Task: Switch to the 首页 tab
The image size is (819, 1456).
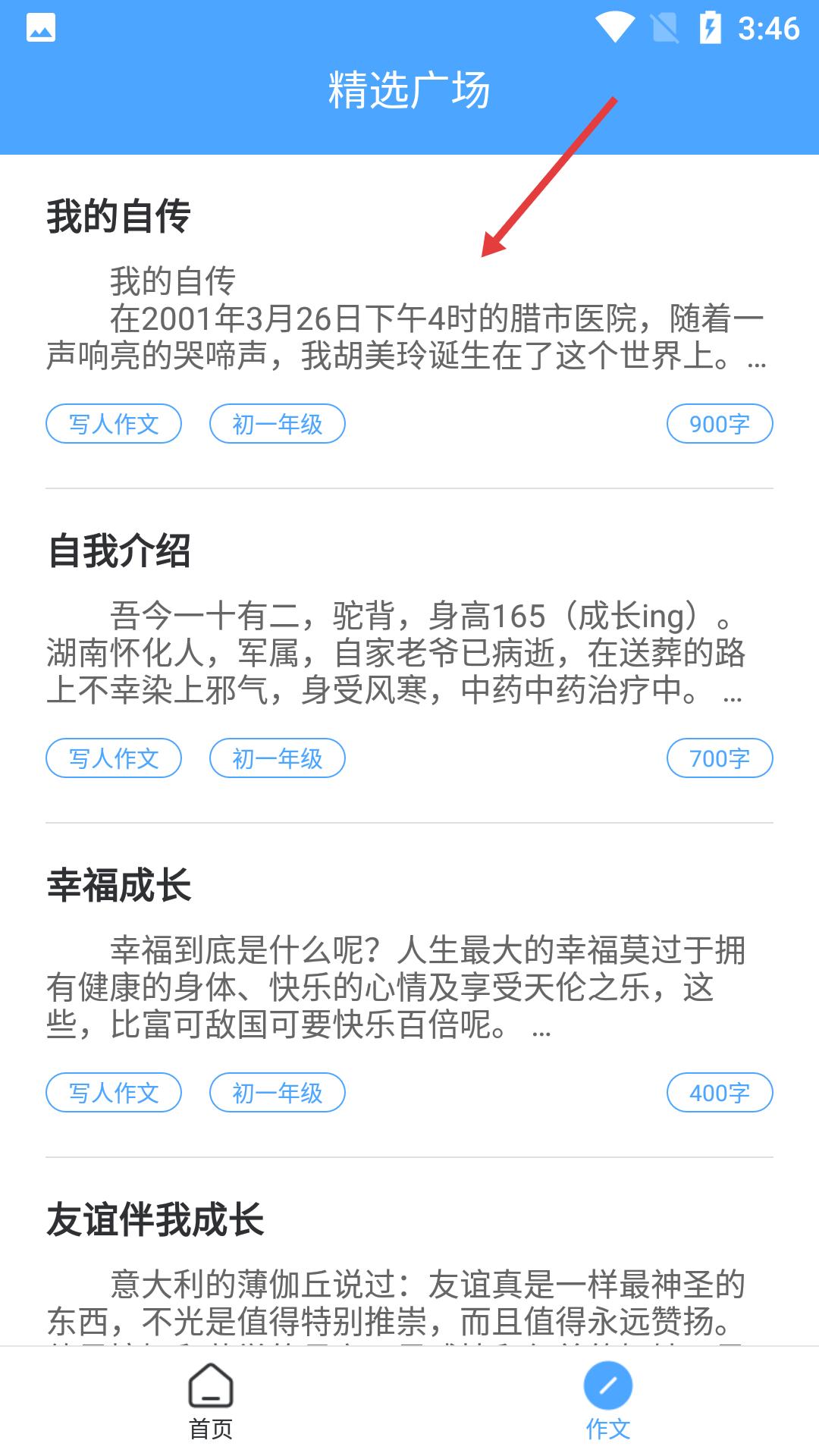Action: click(211, 1401)
